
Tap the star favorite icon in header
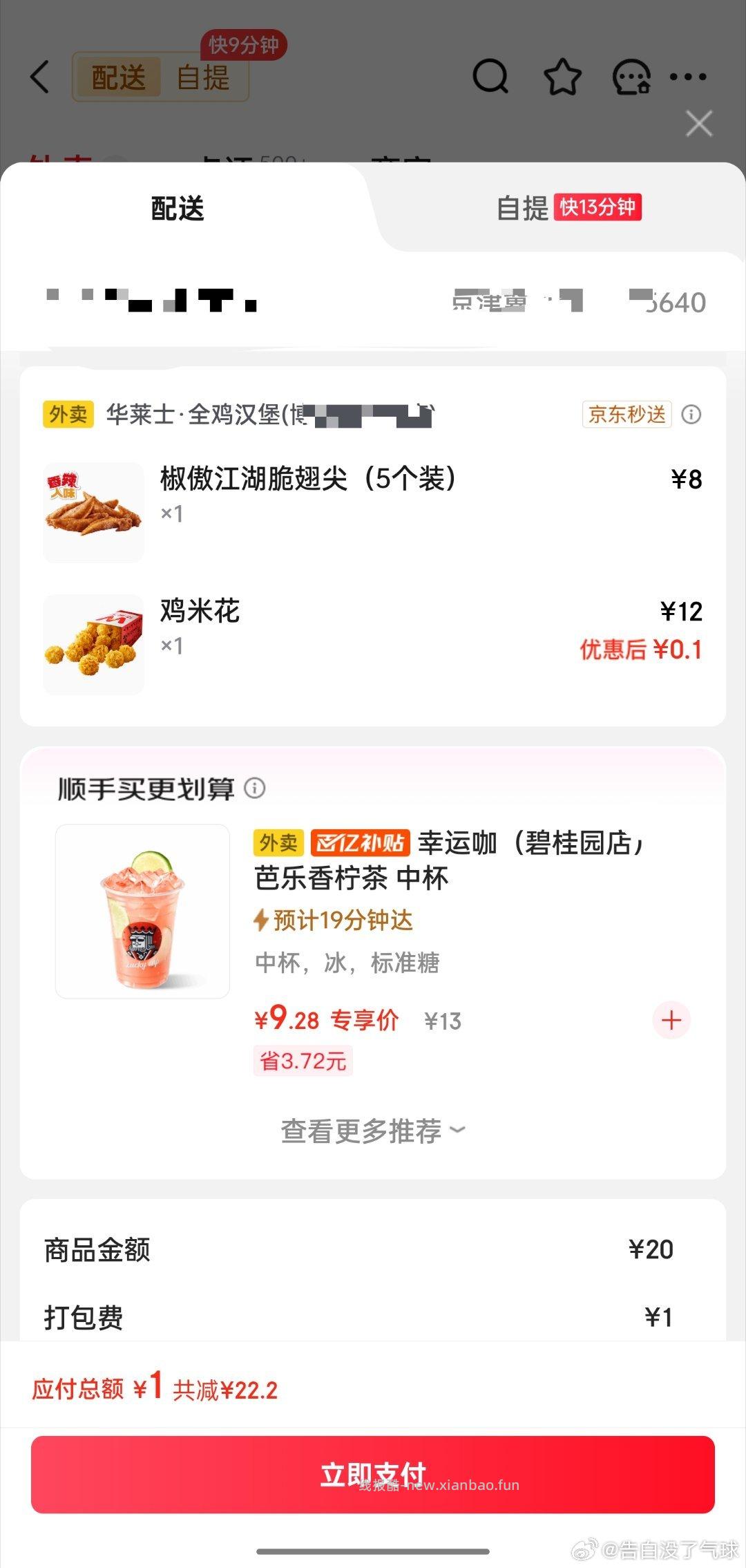(x=564, y=77)
